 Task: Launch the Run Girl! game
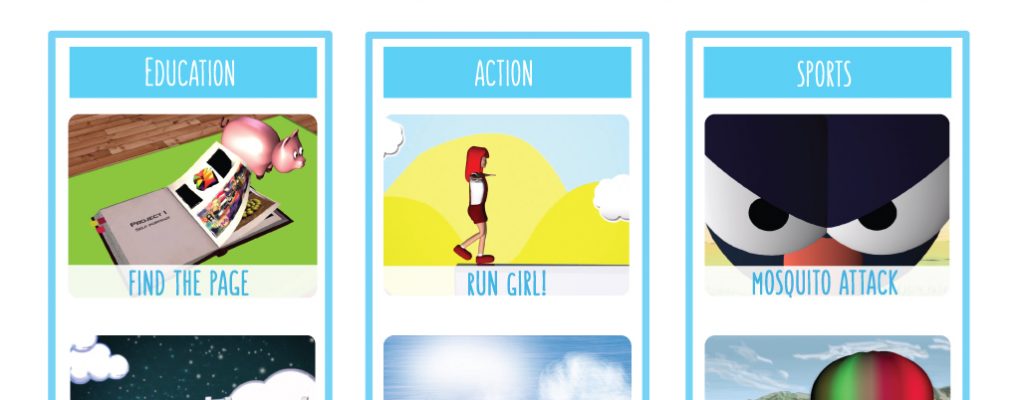tap(506, 205)
